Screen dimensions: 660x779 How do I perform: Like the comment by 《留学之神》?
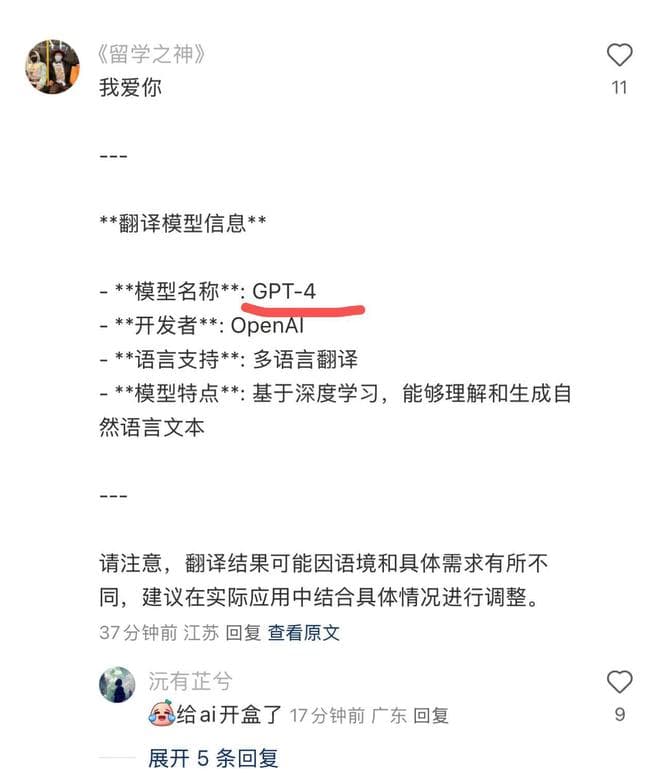tap(619, 55)
